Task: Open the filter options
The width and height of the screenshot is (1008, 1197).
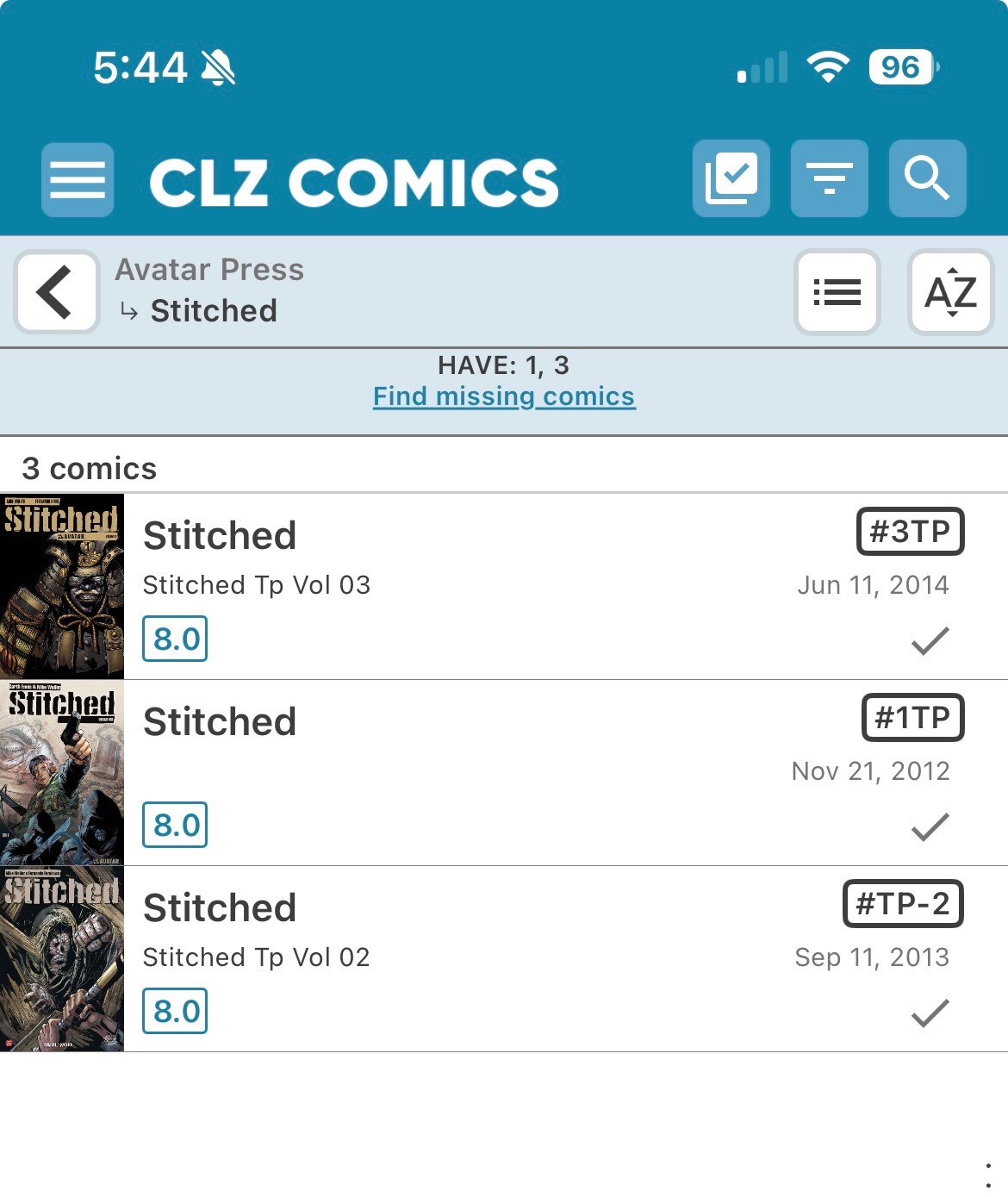Action: coord(829,178)
